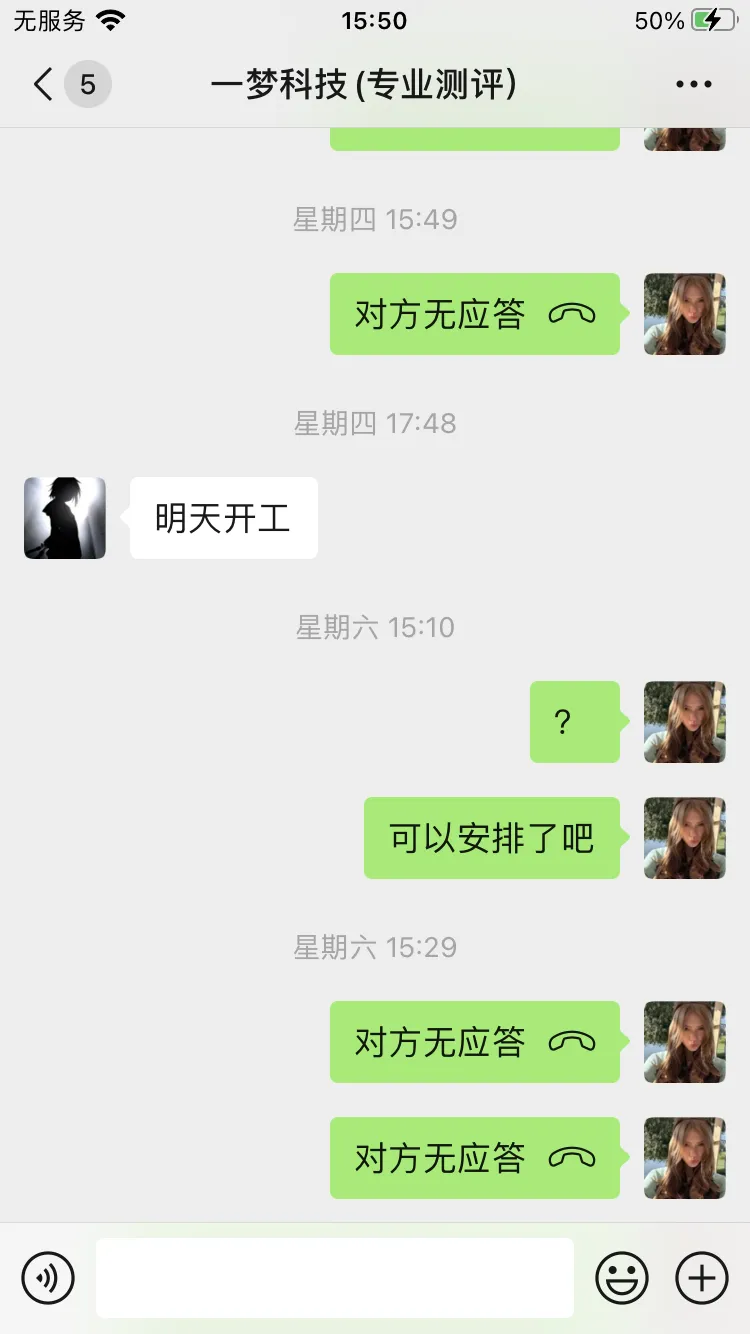The image size is (750, 1334).
Task: Tap the 星期六 15:10 timestamp
Action: click(x=375, y=627)
